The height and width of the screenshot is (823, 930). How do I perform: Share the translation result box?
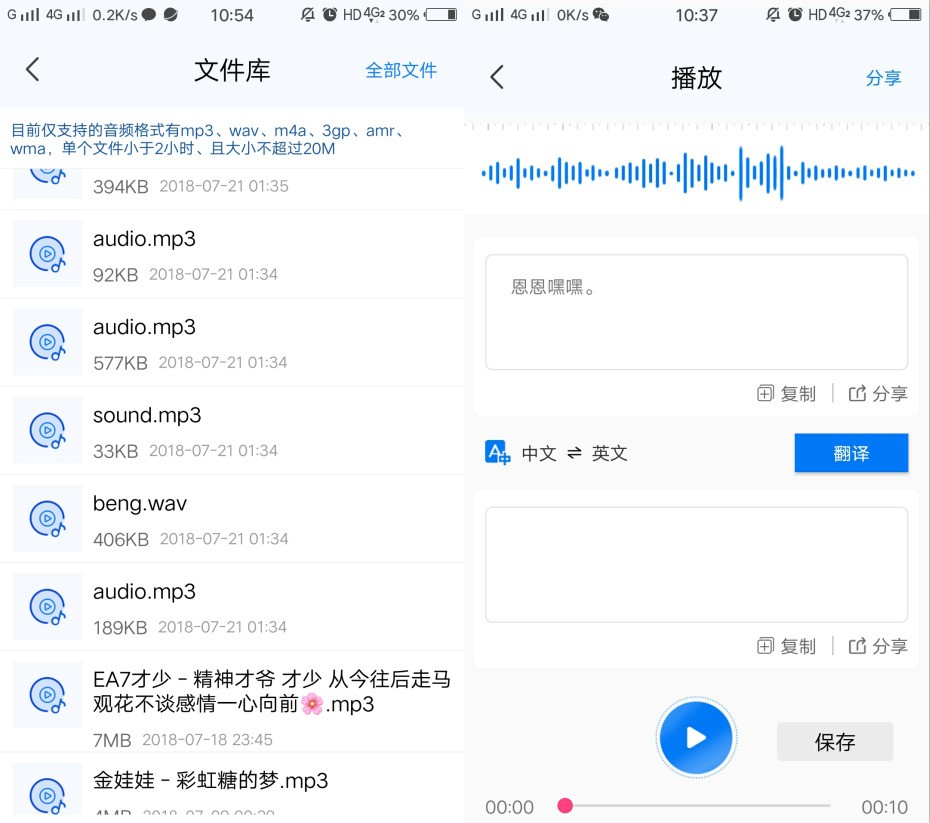pos(878,646)
